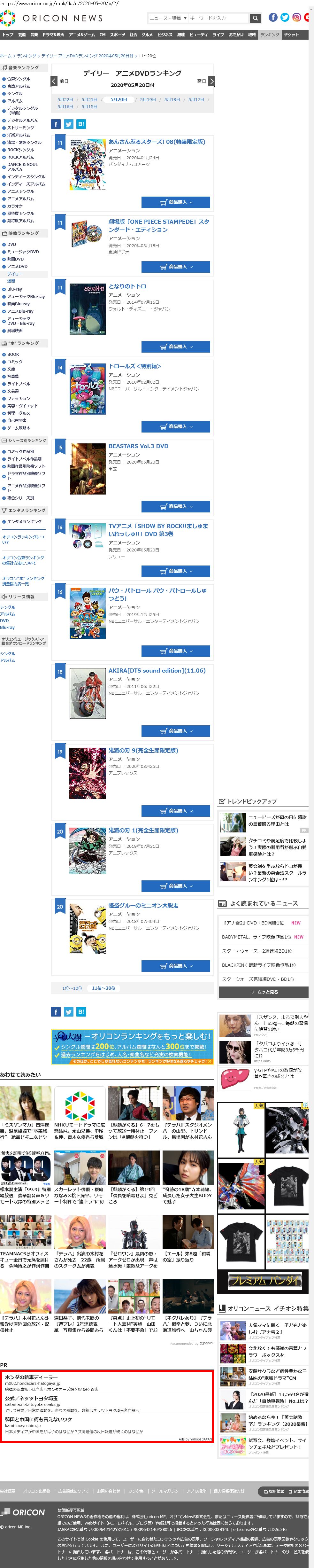Open AKIRA DTS sound edition cover thumbnail
The image size is (314, 1568).
pyautogui.click(x=88, y=694)
